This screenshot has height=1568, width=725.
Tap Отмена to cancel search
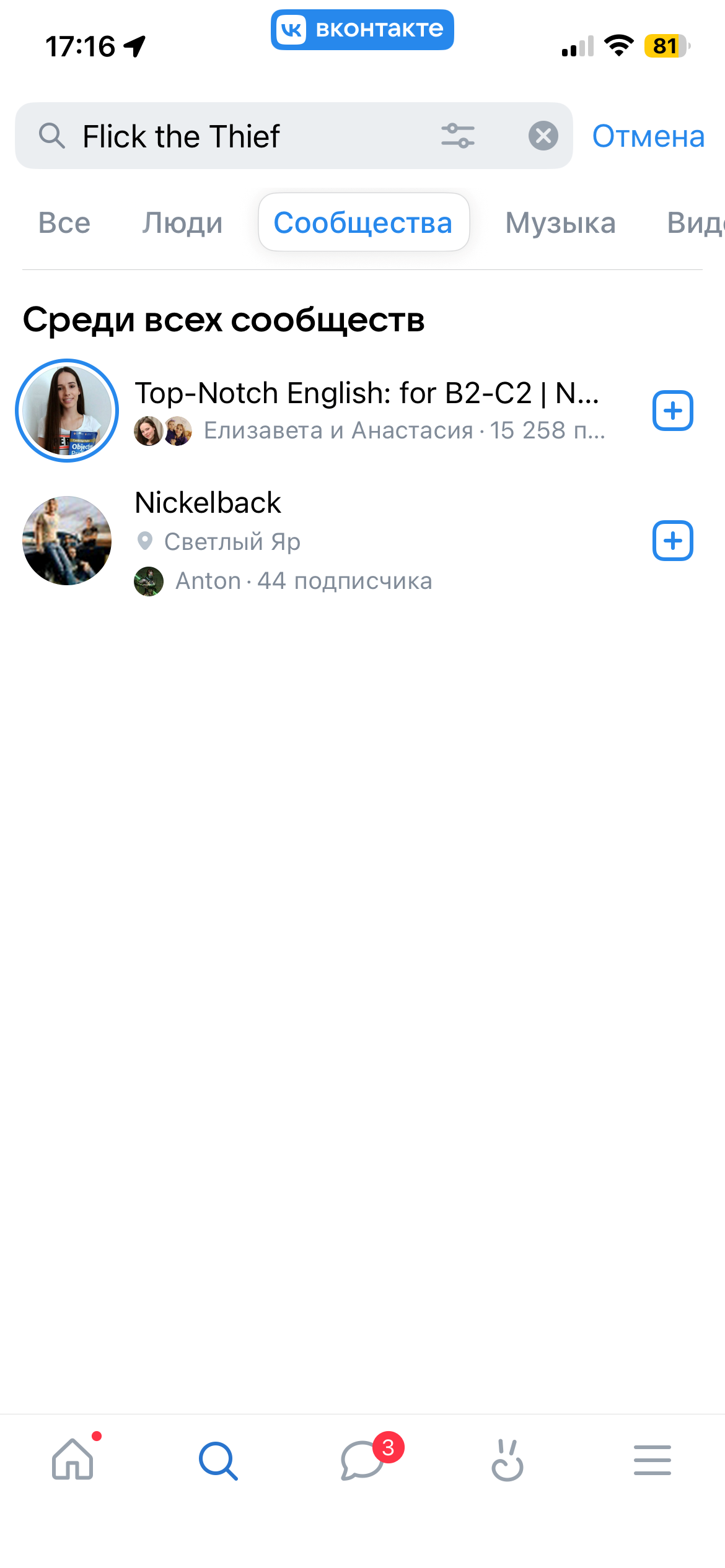[648, 136]
